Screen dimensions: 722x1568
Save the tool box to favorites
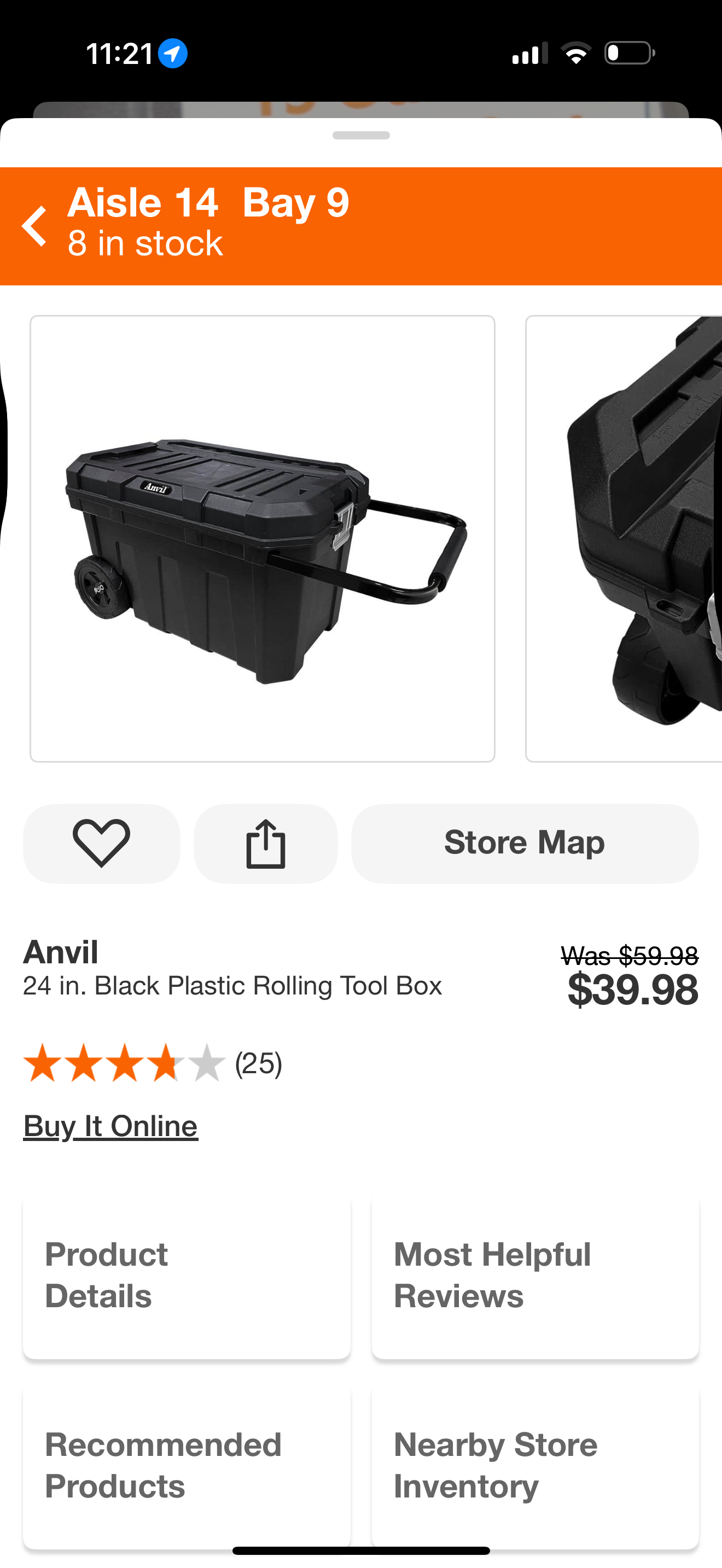(x=102, y=843)
